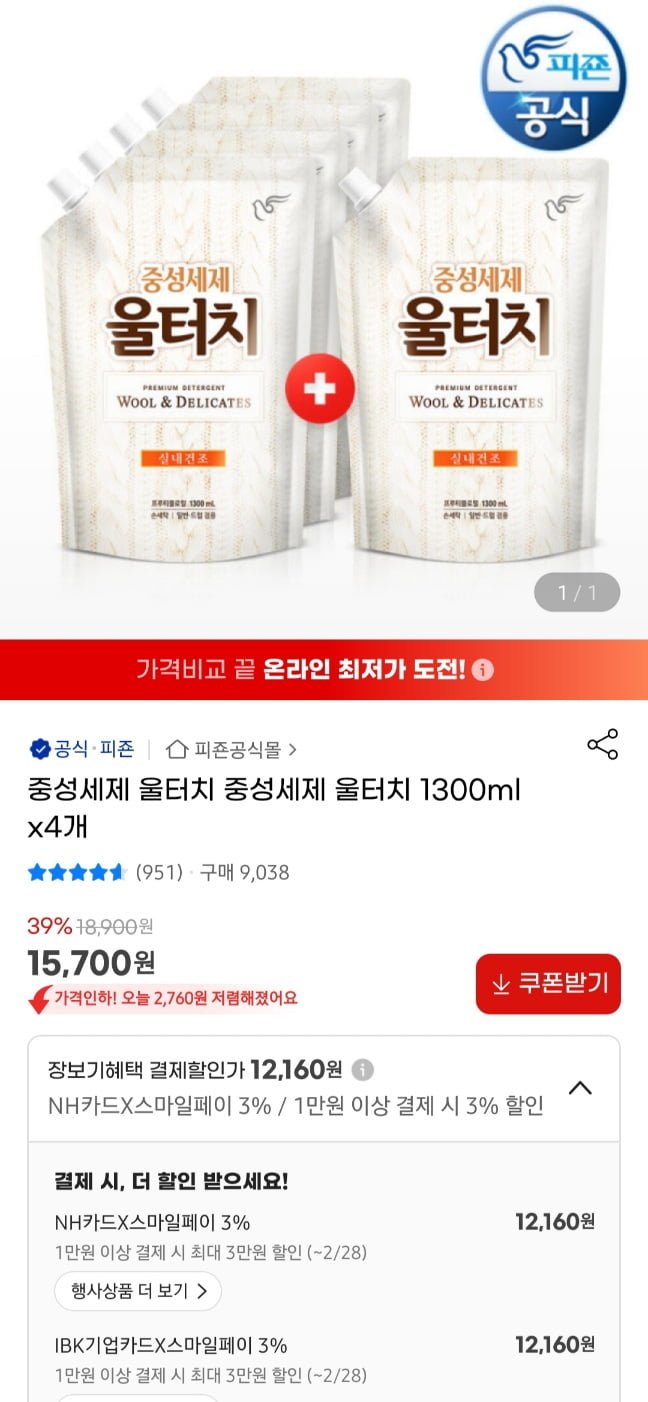The height and width of the screenshot is (1402, 648).
Task: Open the 피죤공식몰 store link
Action: (x=231, y=749)
